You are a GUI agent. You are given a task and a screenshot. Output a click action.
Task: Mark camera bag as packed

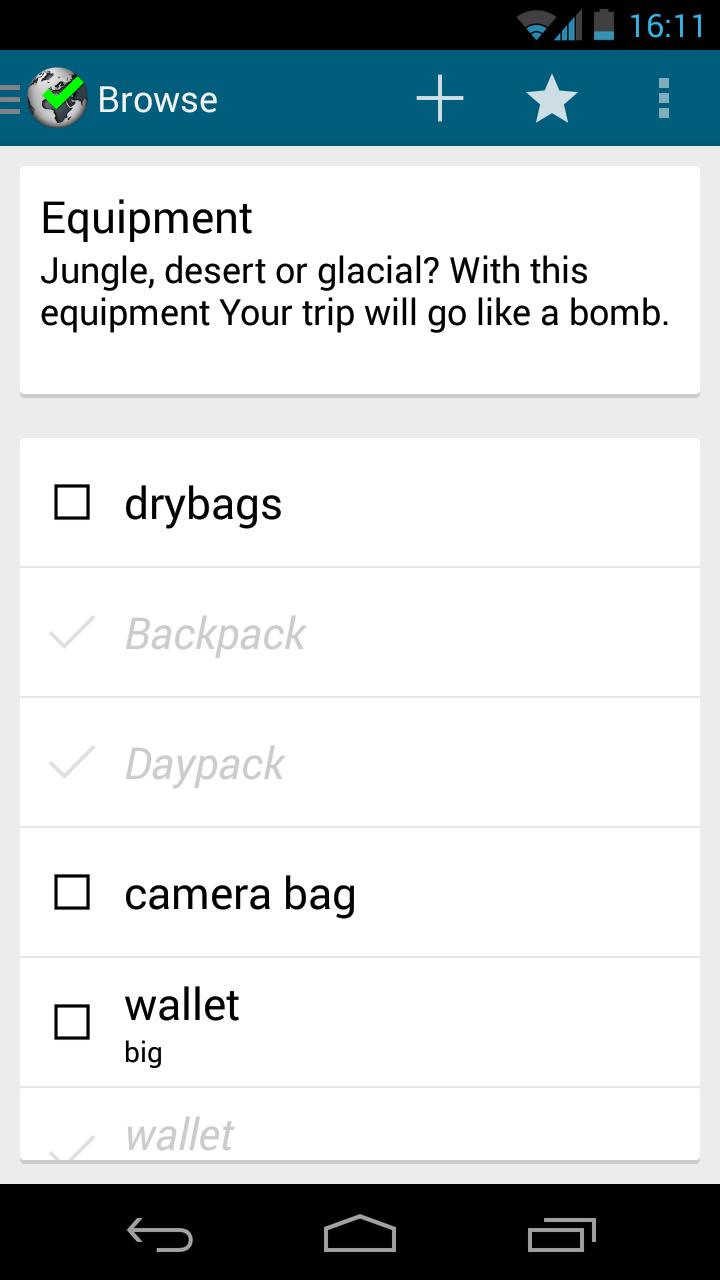[72, 892]
